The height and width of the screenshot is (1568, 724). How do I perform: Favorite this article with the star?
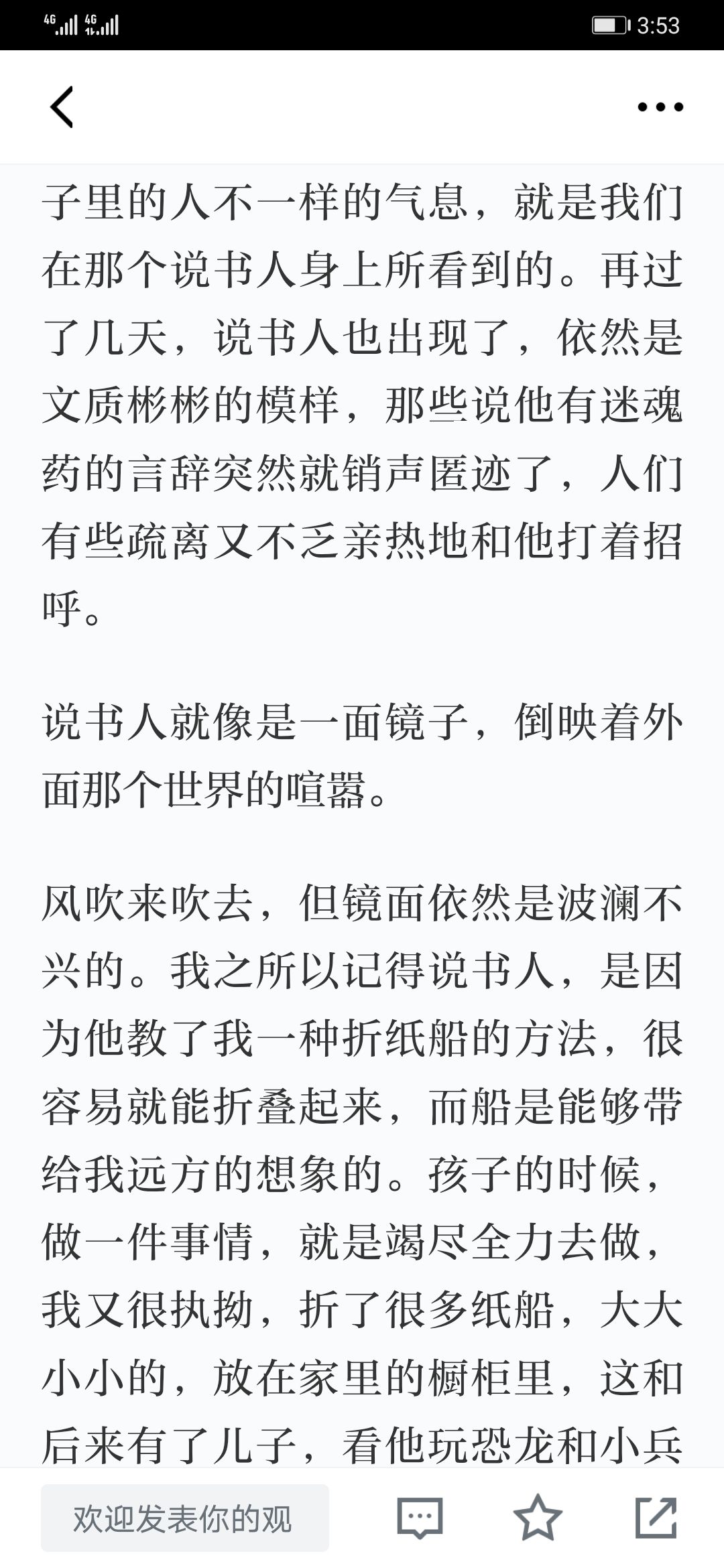click(538, 1517)
